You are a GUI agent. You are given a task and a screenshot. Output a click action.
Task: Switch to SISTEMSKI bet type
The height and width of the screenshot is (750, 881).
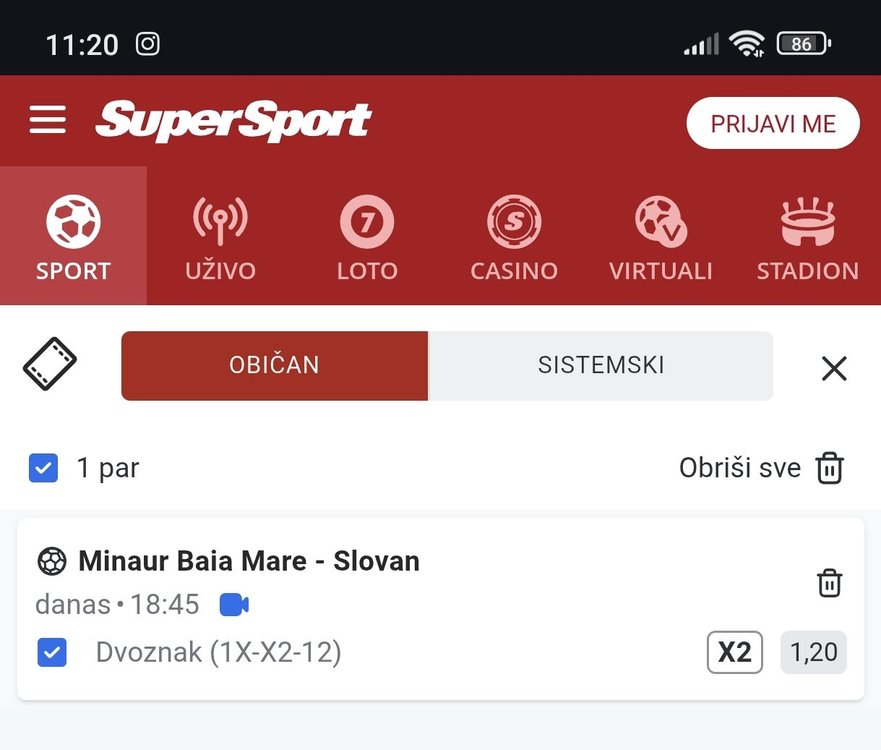tap(600, 366)
